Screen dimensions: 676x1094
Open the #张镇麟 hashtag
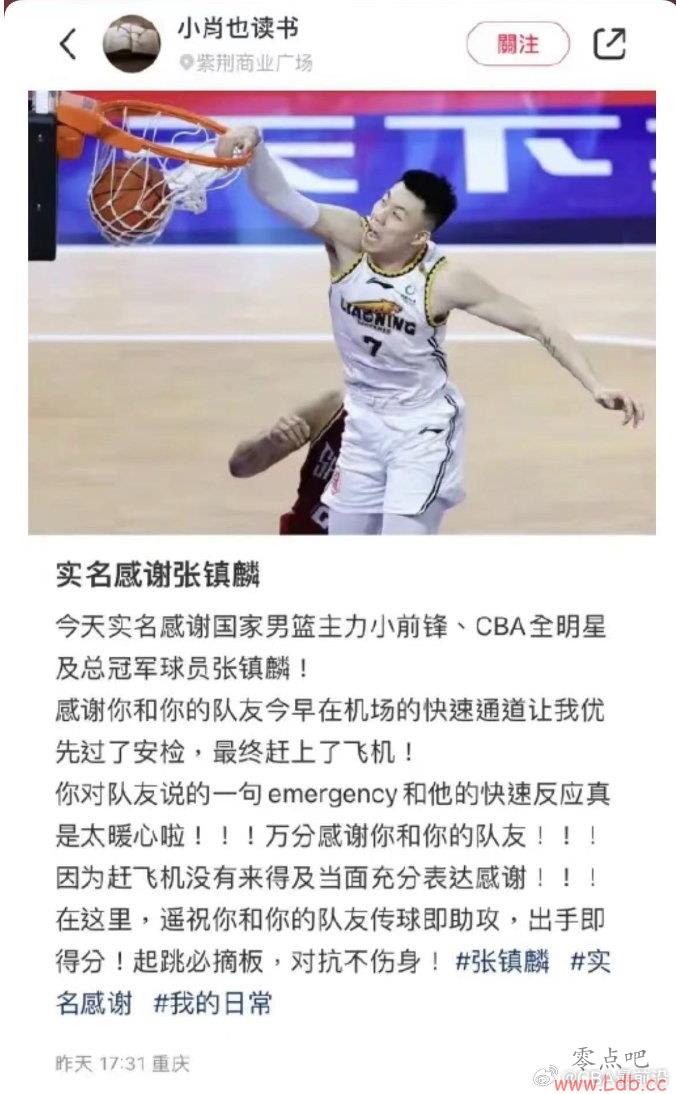point(502,962)
